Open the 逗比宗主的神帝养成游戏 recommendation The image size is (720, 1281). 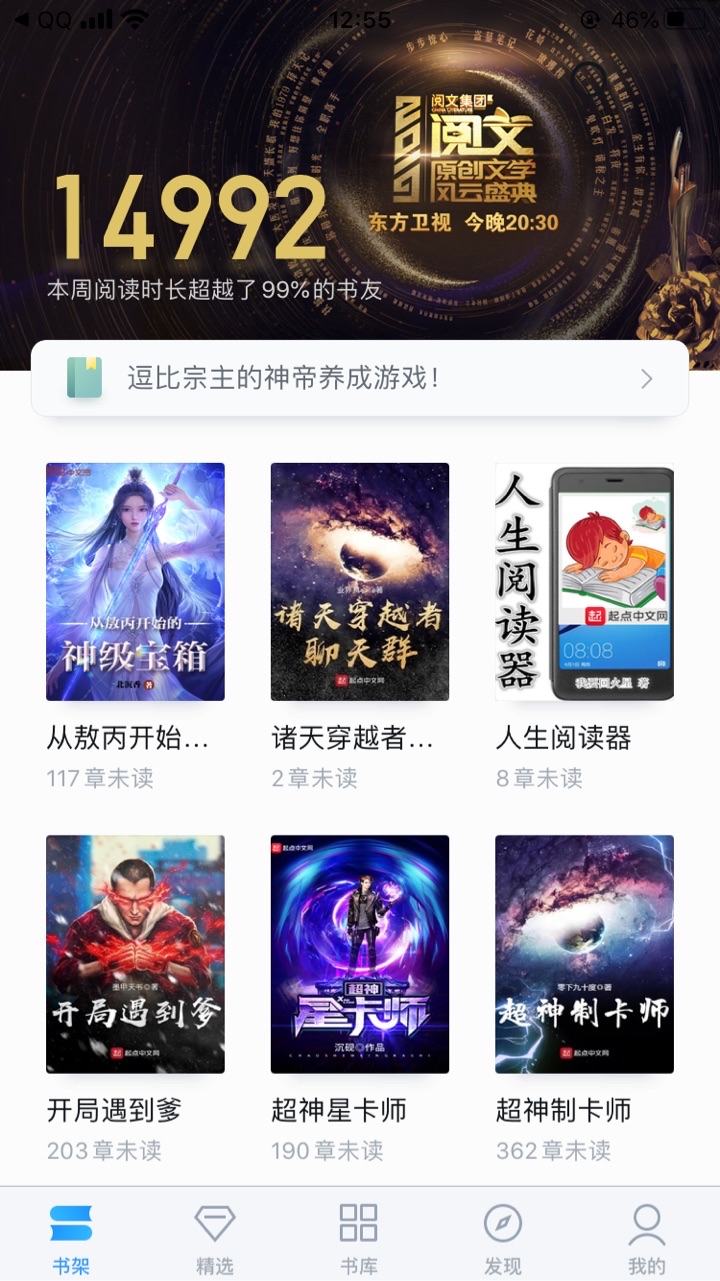tap(360, 378)
